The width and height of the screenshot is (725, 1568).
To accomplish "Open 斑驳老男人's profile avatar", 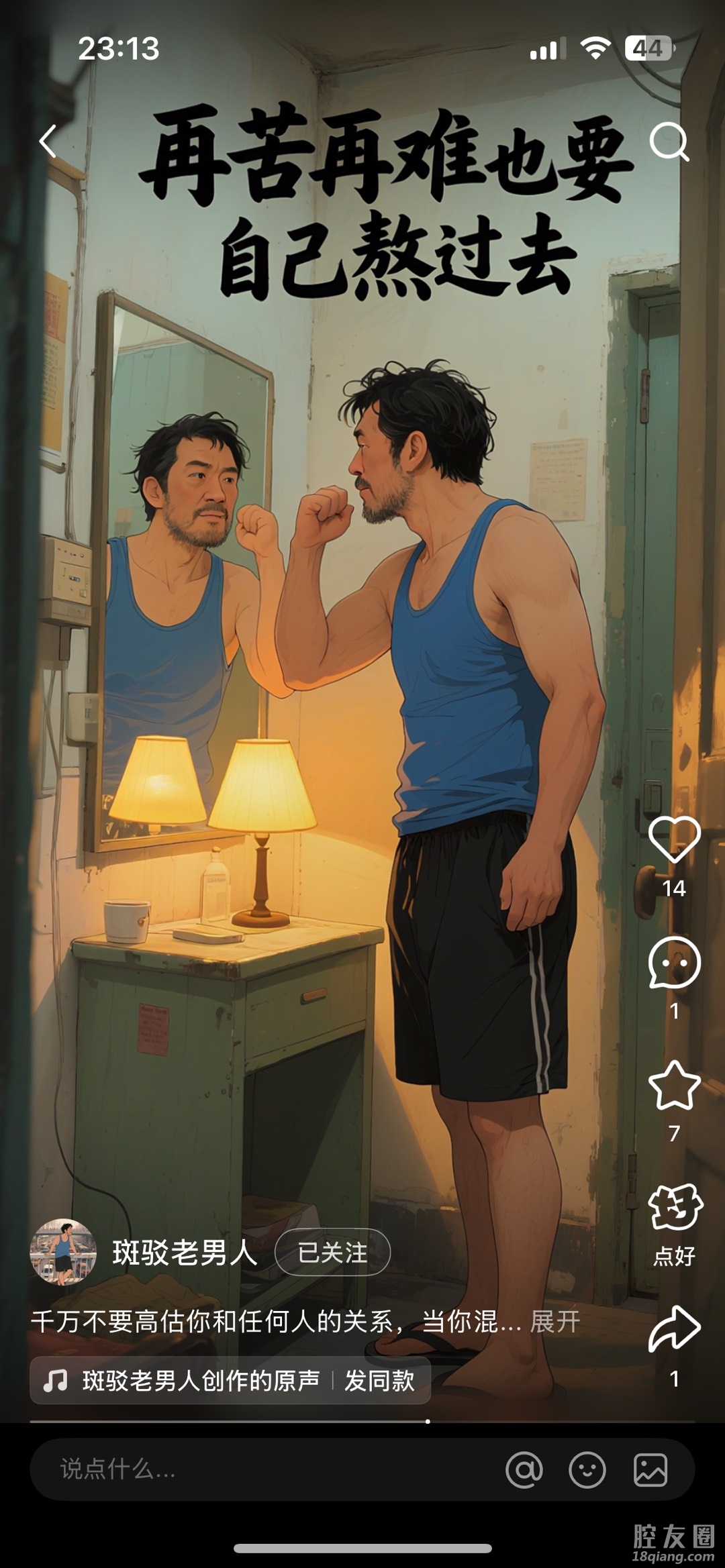I will (63, 1252).
